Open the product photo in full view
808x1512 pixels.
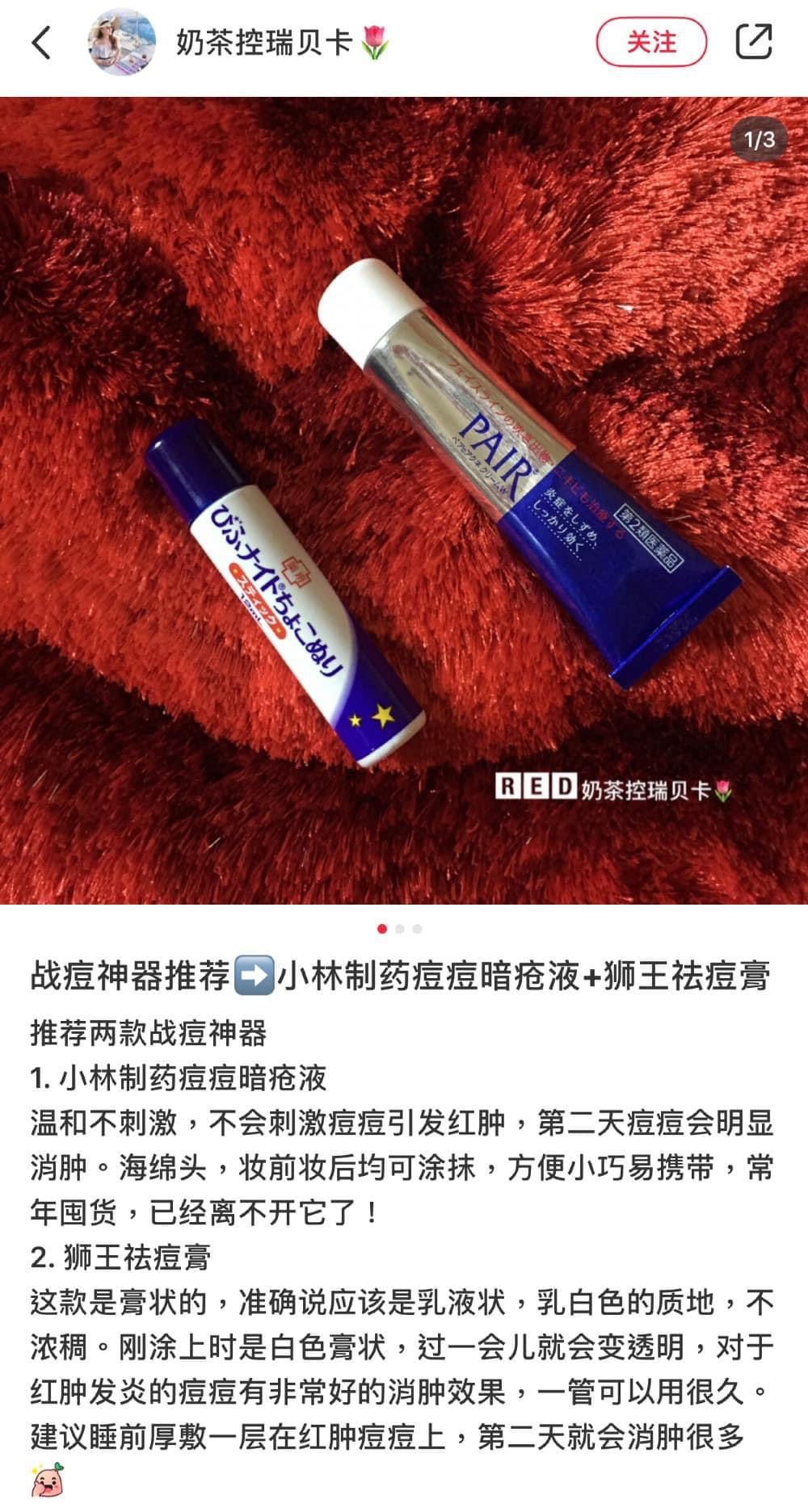coord(404,501)
